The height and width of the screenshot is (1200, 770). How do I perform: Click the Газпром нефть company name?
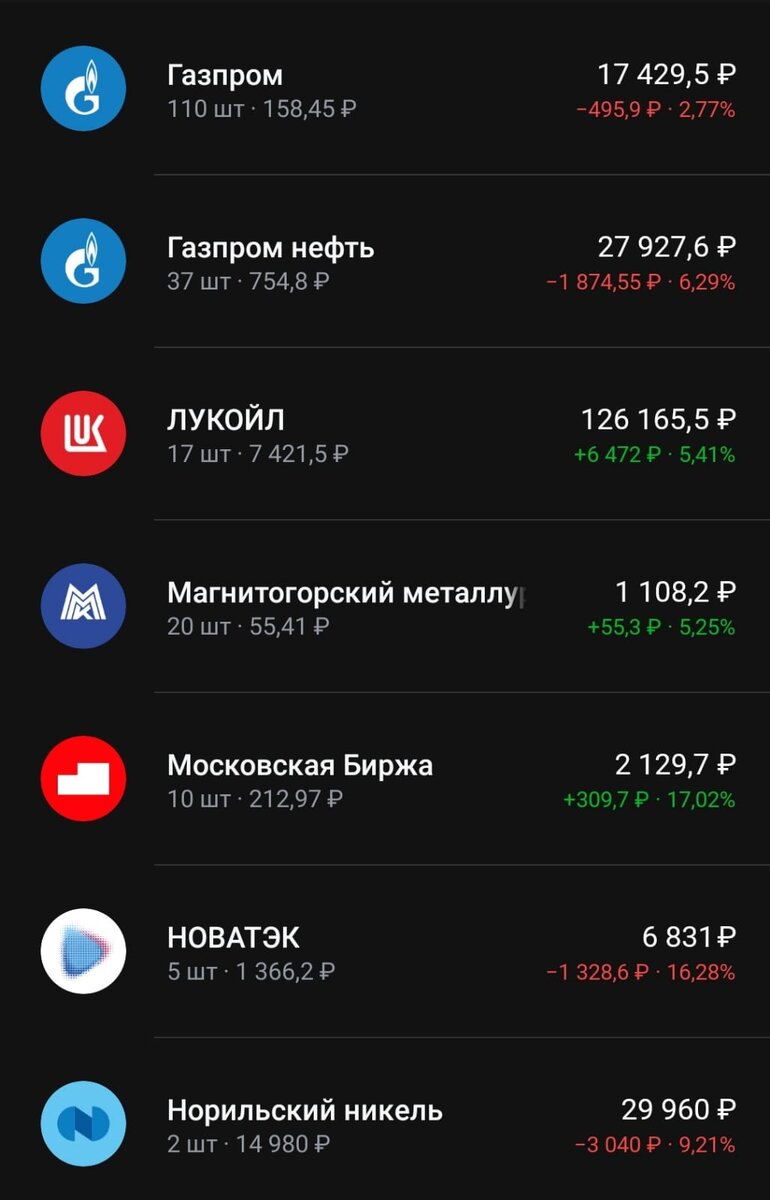pyautogui.click(x=270, y=248)
